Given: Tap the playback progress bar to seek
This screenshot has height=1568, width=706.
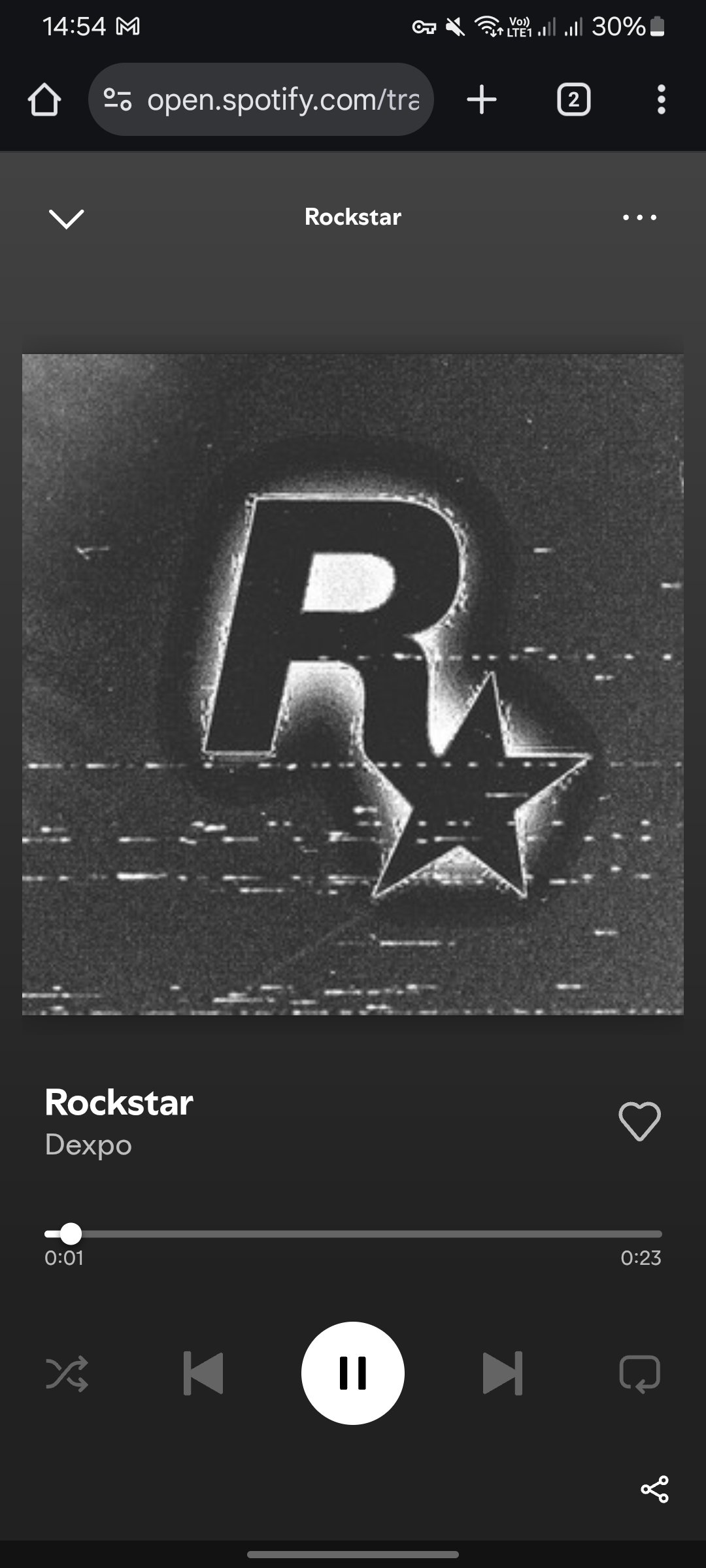Looking at the screenshot, I should click(353, 1234).
